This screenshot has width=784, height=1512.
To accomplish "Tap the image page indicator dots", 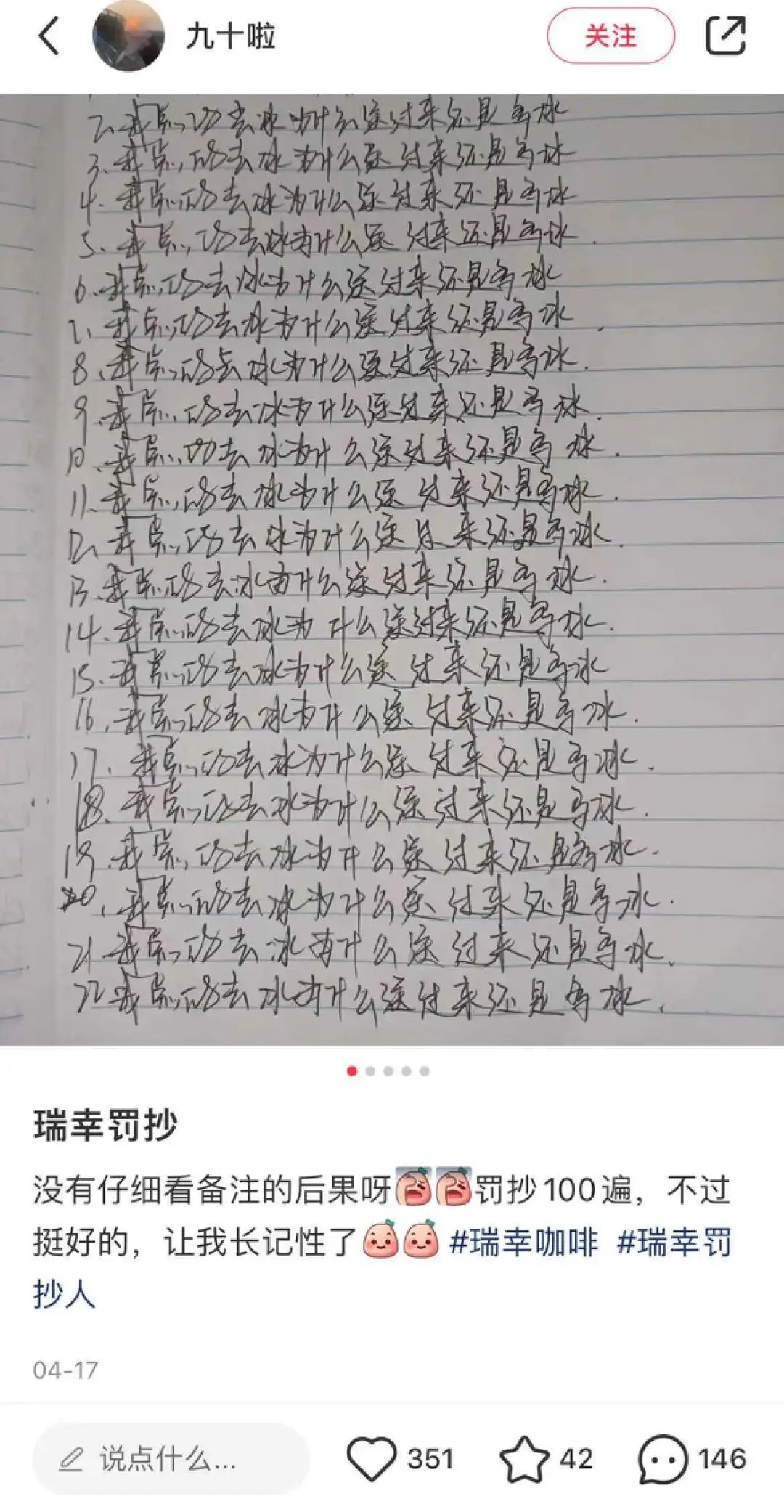I will (x=388, y=1071).
